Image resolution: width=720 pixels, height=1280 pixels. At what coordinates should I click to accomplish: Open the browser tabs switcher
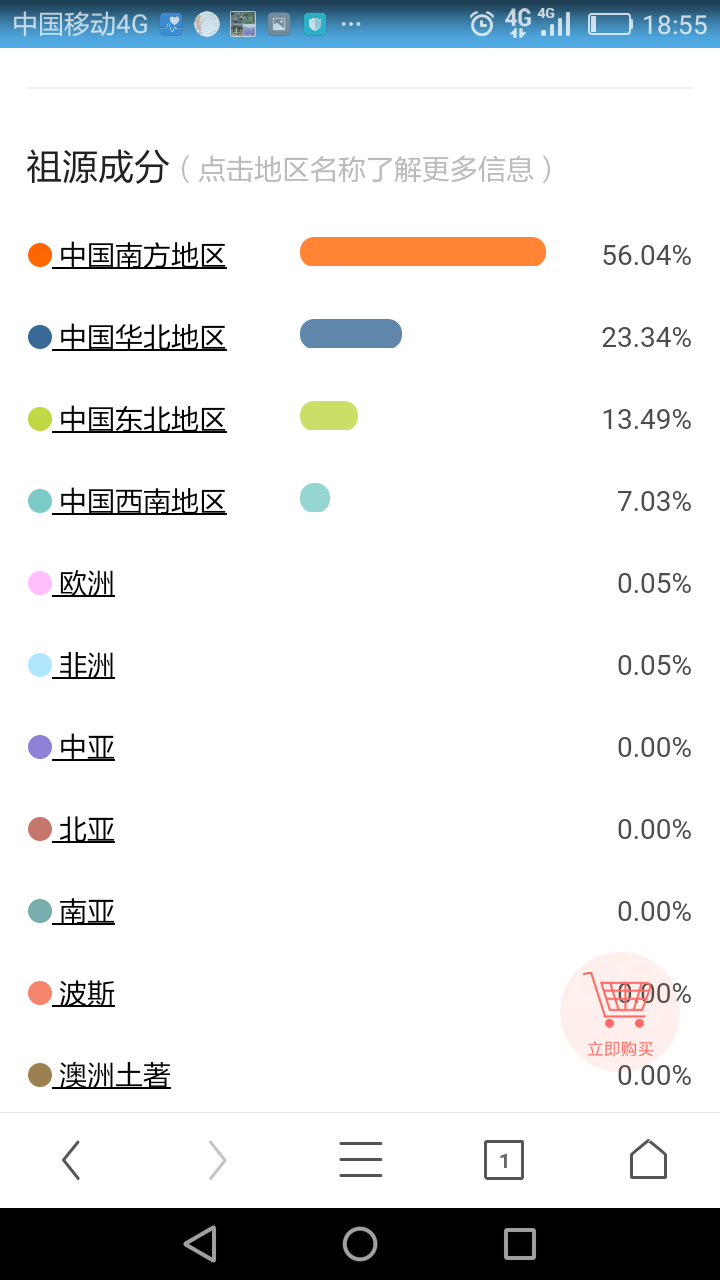(x=504, y=1160)
